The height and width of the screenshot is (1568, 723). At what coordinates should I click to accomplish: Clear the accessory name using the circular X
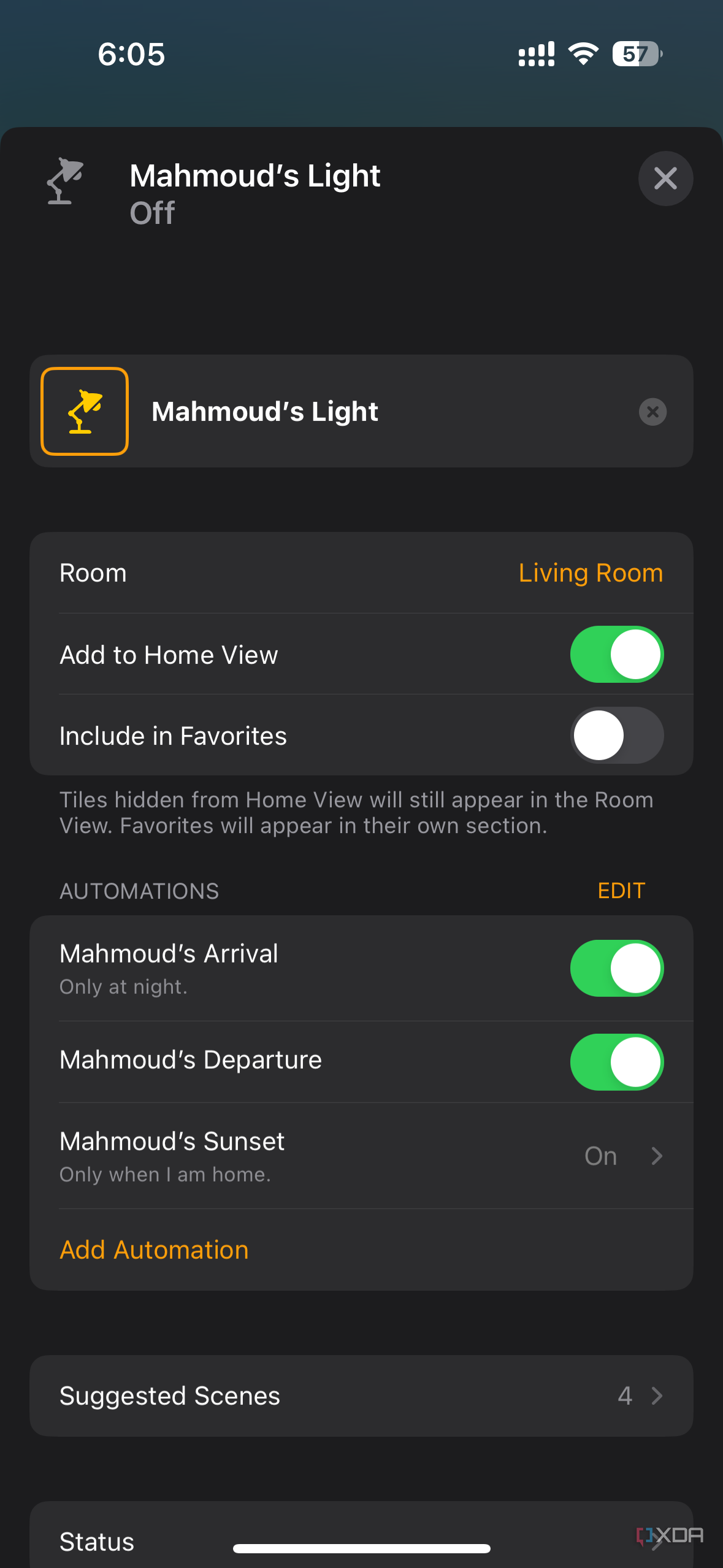[x=652, y=411]
